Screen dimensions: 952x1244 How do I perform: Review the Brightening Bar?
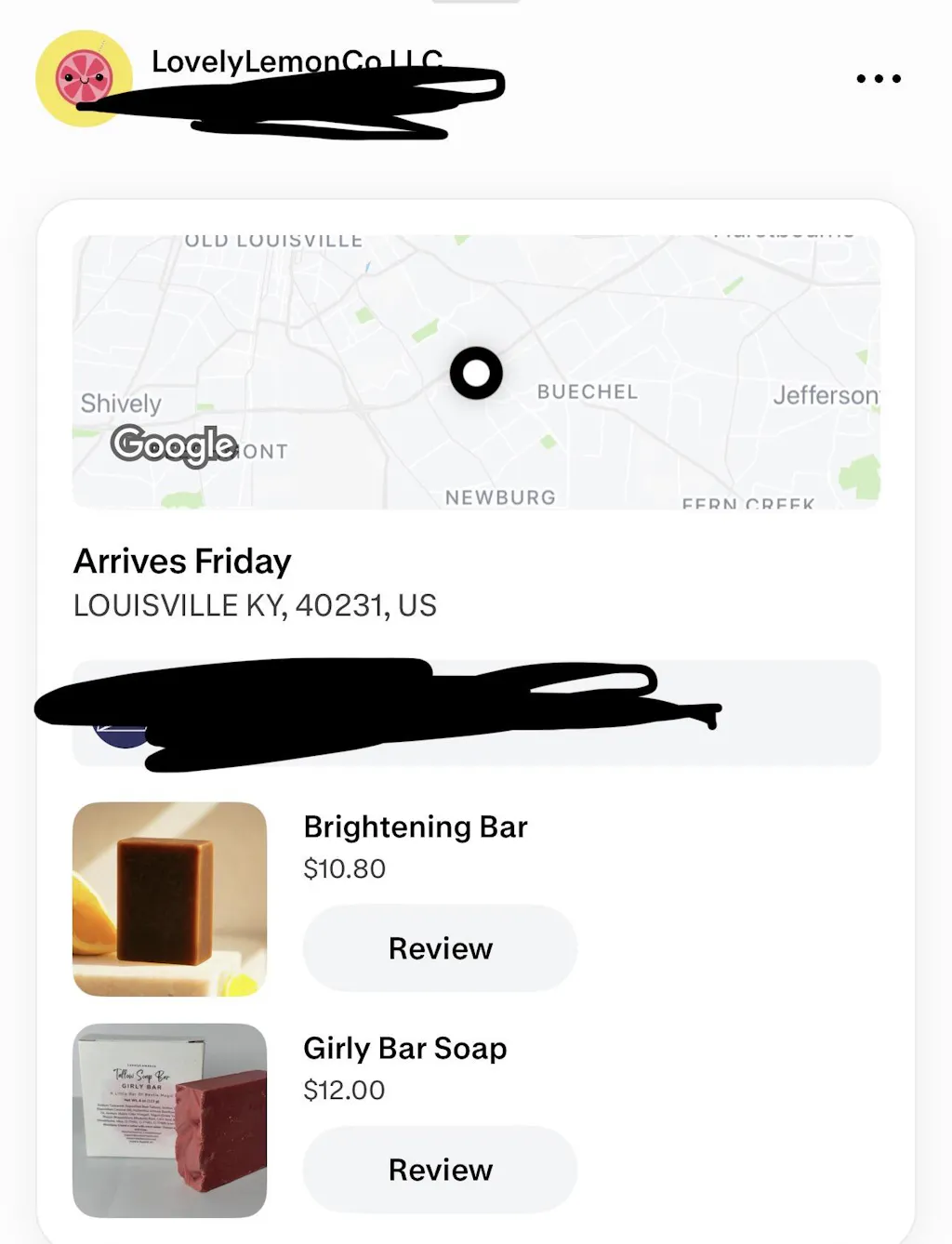click(440, 948)
